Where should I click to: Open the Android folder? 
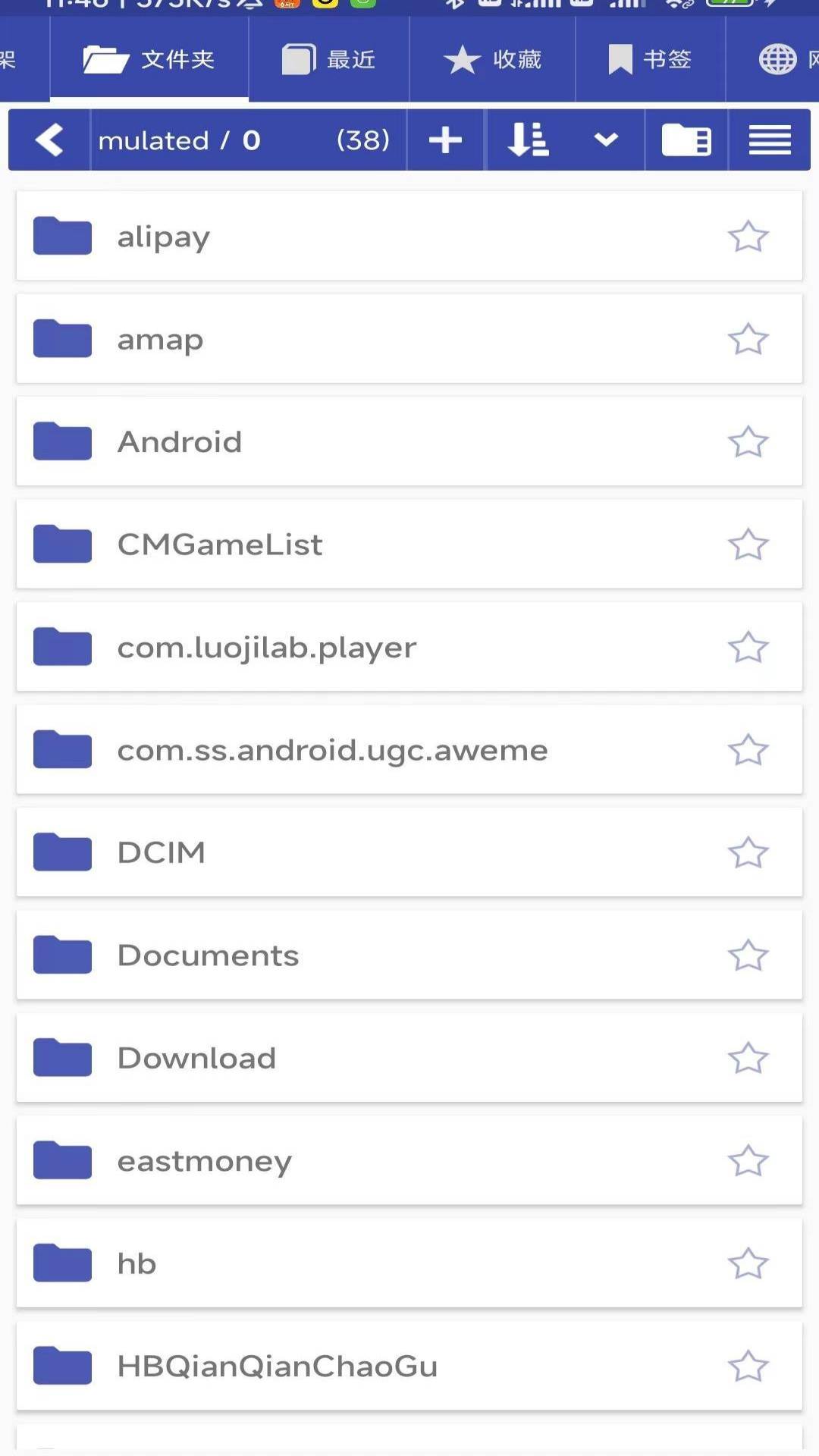(409, 441)
